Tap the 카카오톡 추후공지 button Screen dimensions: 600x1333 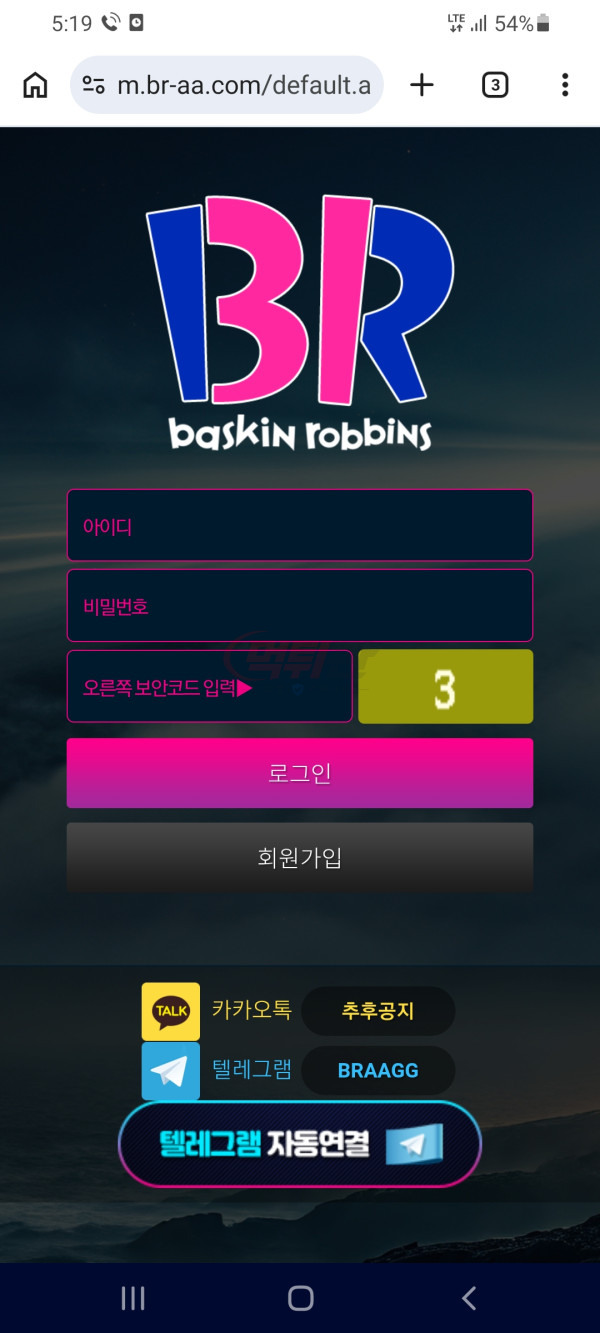click(378, 1011)
